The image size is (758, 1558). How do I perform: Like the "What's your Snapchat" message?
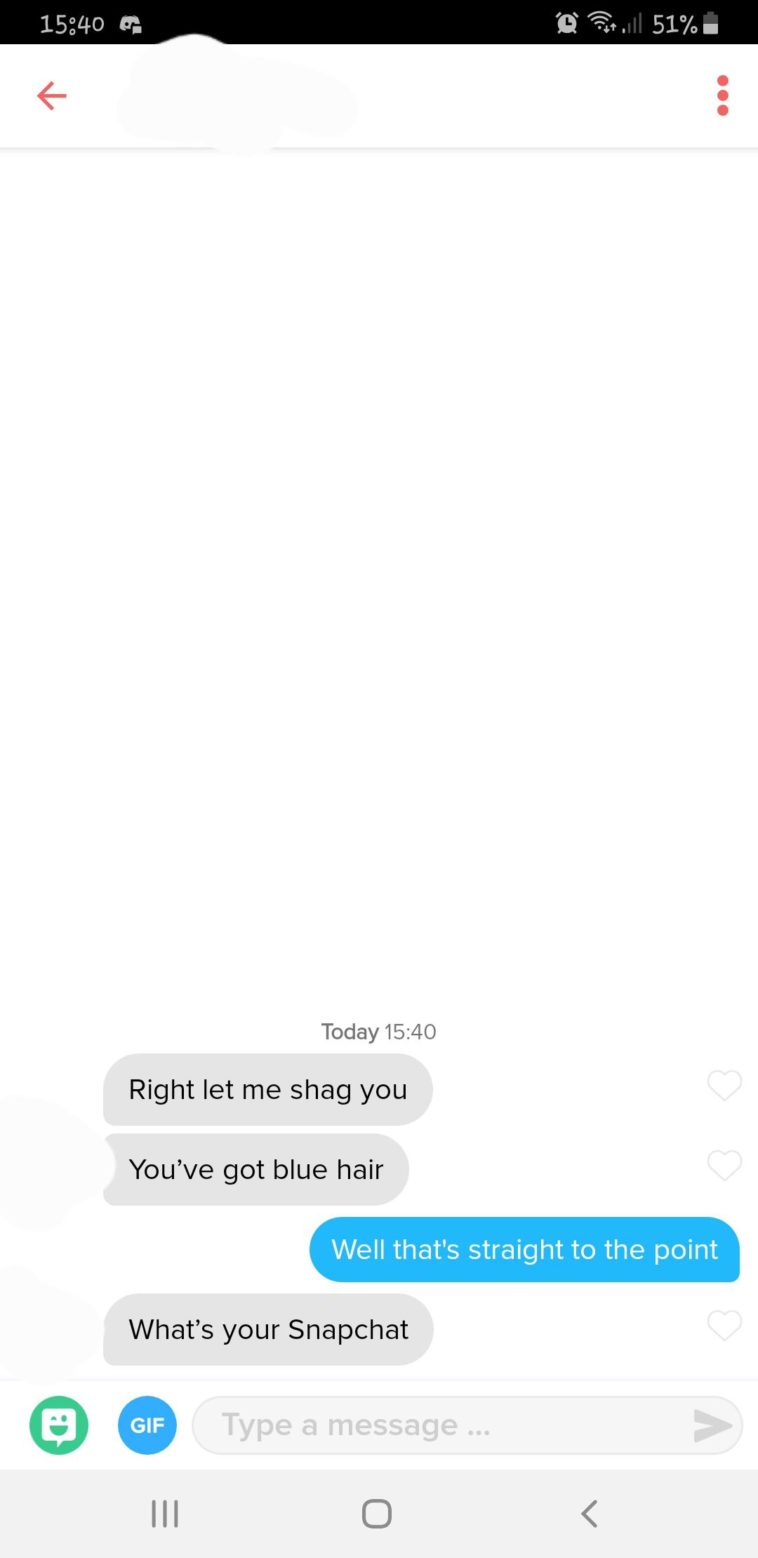click(x=724, y=1325)
